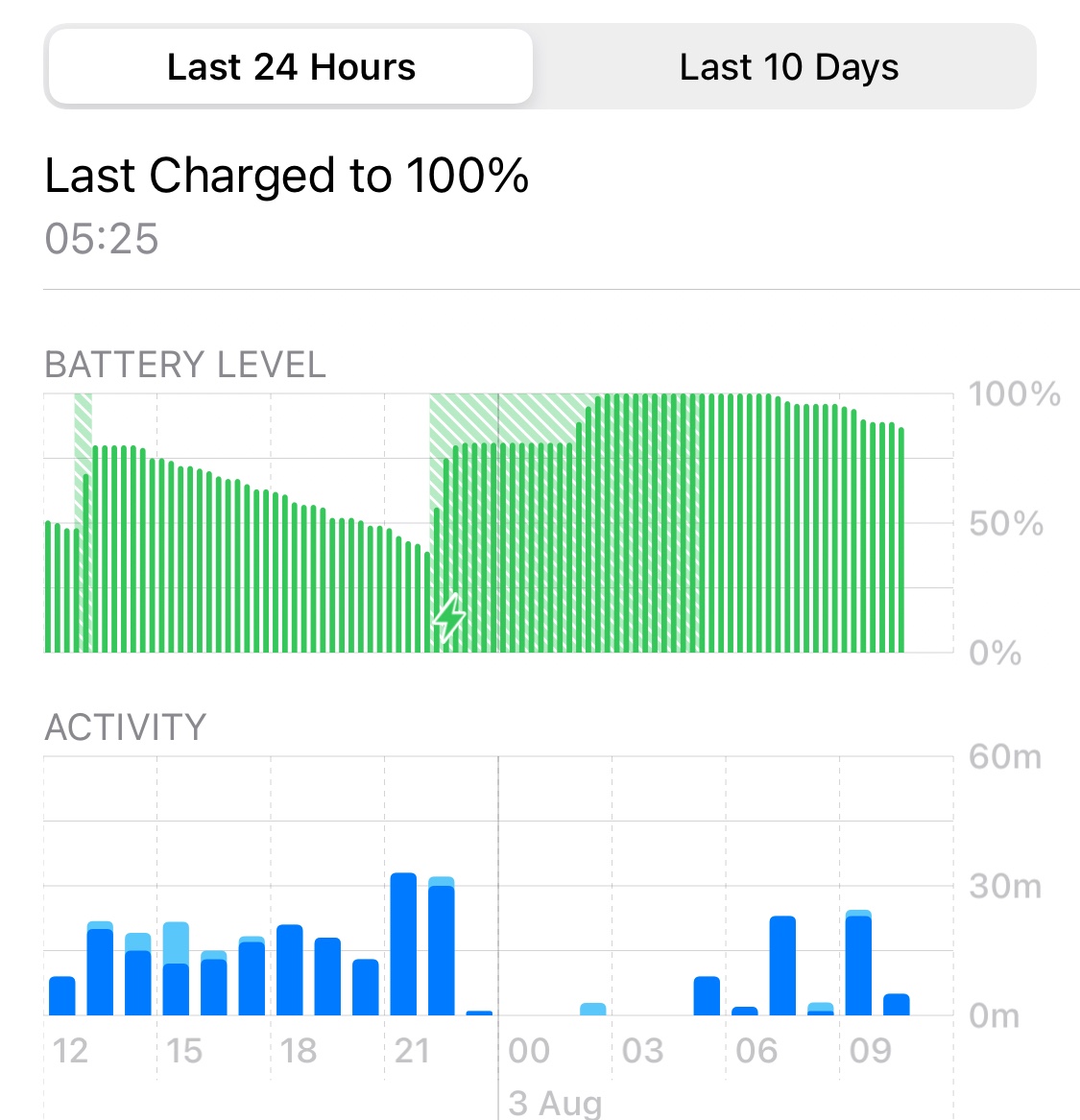Tap the 21 hour activity bar

[403, 943]
